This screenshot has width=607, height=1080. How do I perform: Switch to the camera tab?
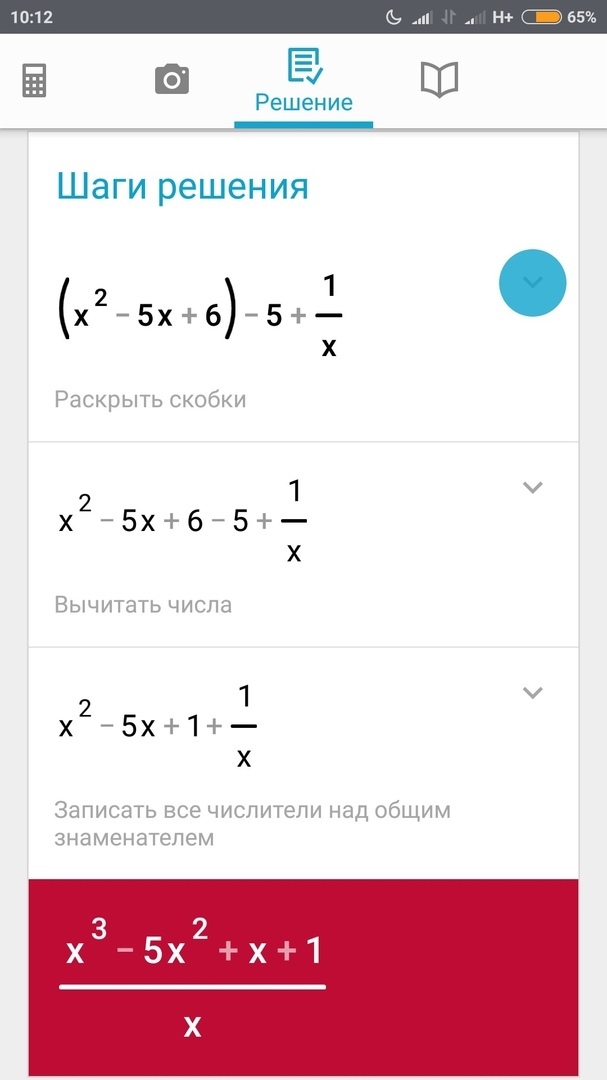click(x=172, y=80)
